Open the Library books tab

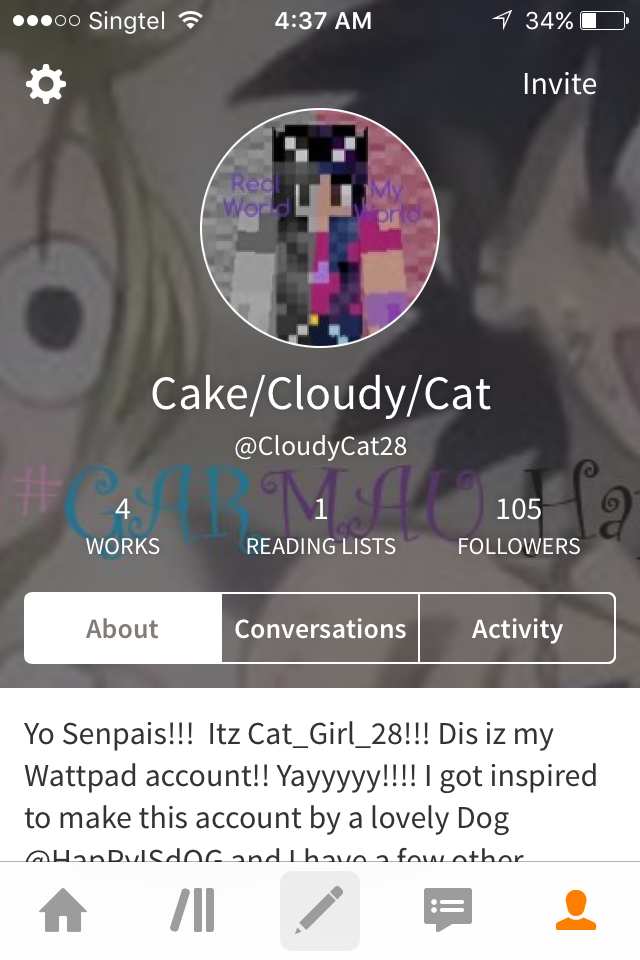point(191,910)
